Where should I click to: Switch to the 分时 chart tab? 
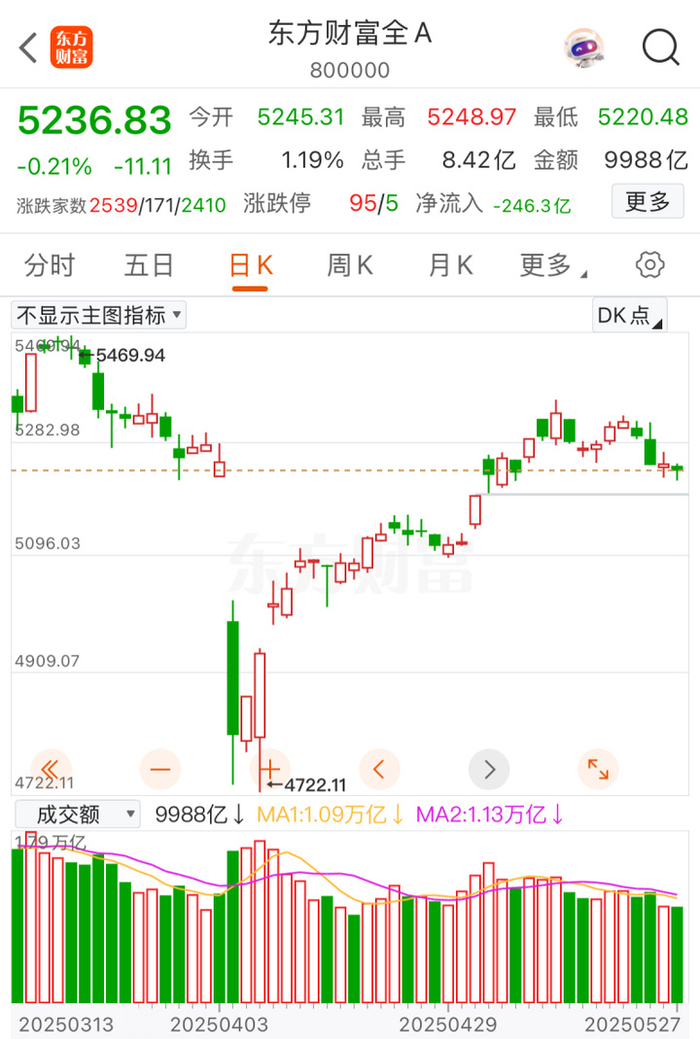tap(50, 266)
